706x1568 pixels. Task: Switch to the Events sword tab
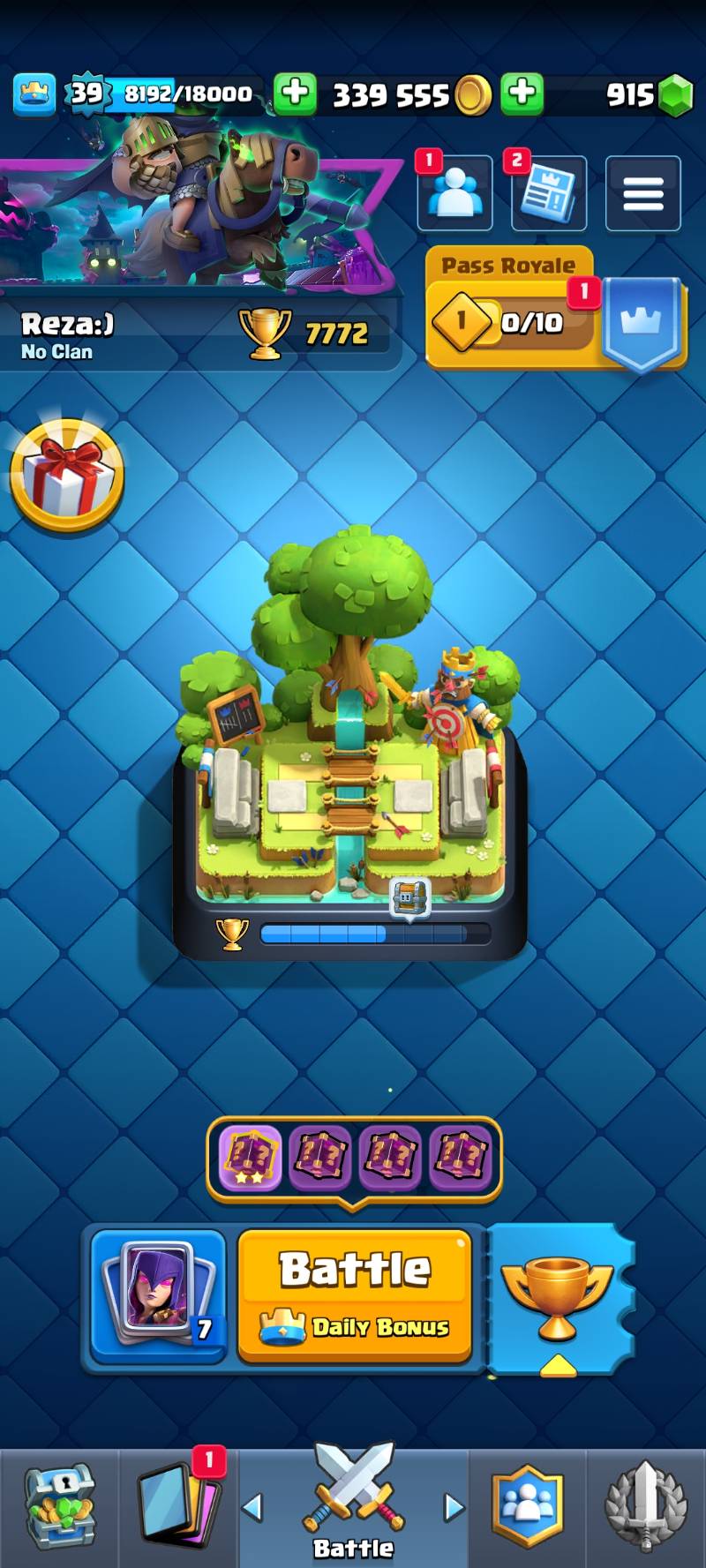click(x=646, y=1506)
